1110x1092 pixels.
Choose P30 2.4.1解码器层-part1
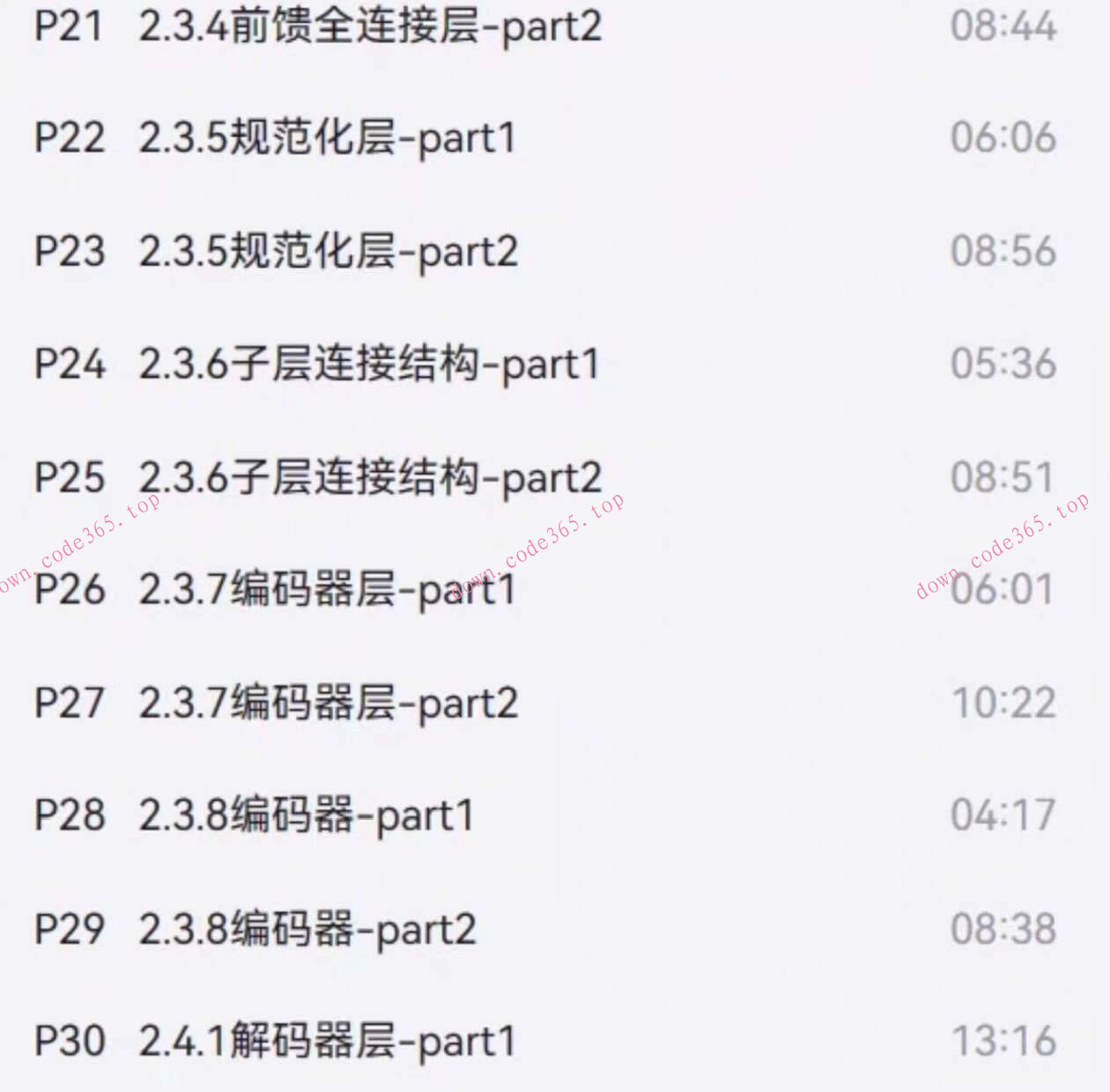pyautogui.click(x=328, y=1041)
